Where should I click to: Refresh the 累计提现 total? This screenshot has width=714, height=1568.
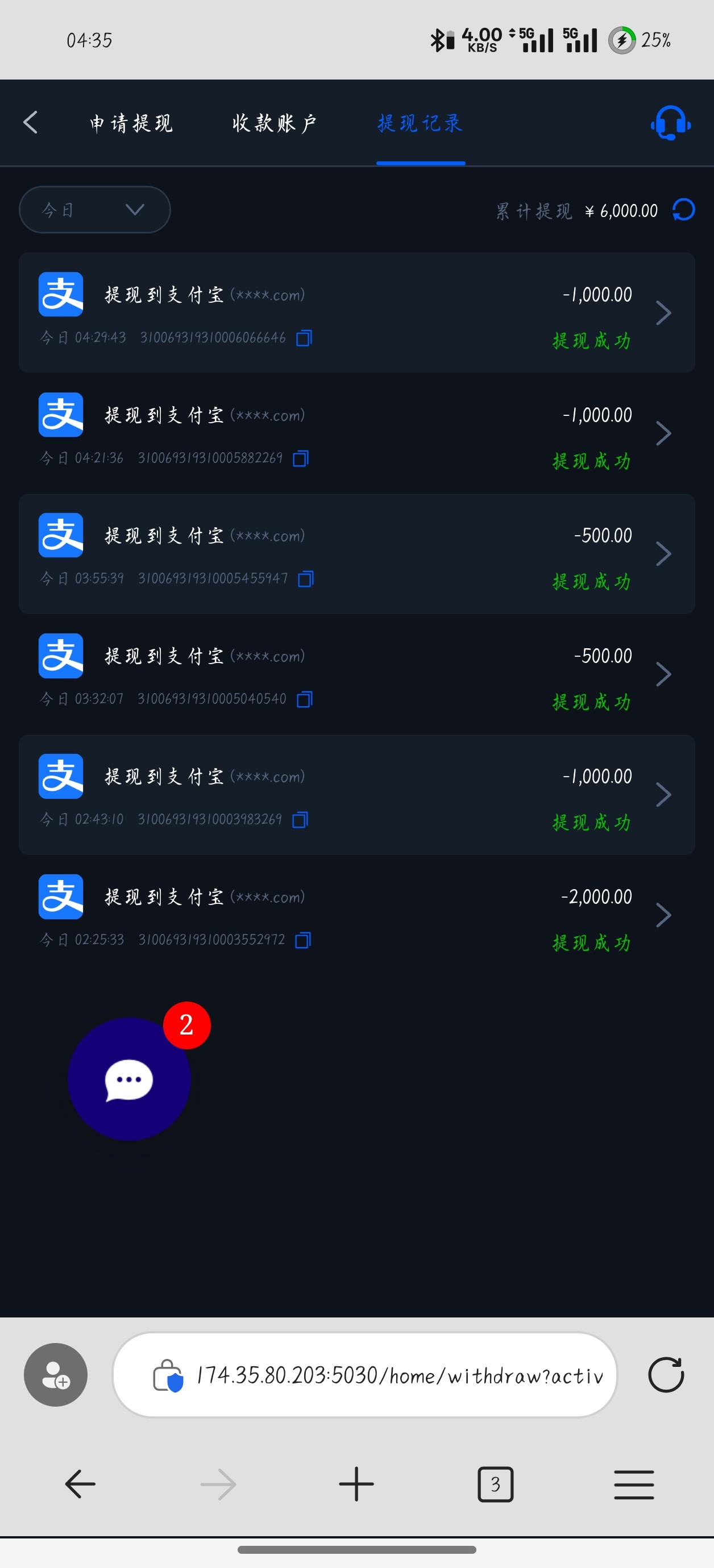tap(683, 210)
